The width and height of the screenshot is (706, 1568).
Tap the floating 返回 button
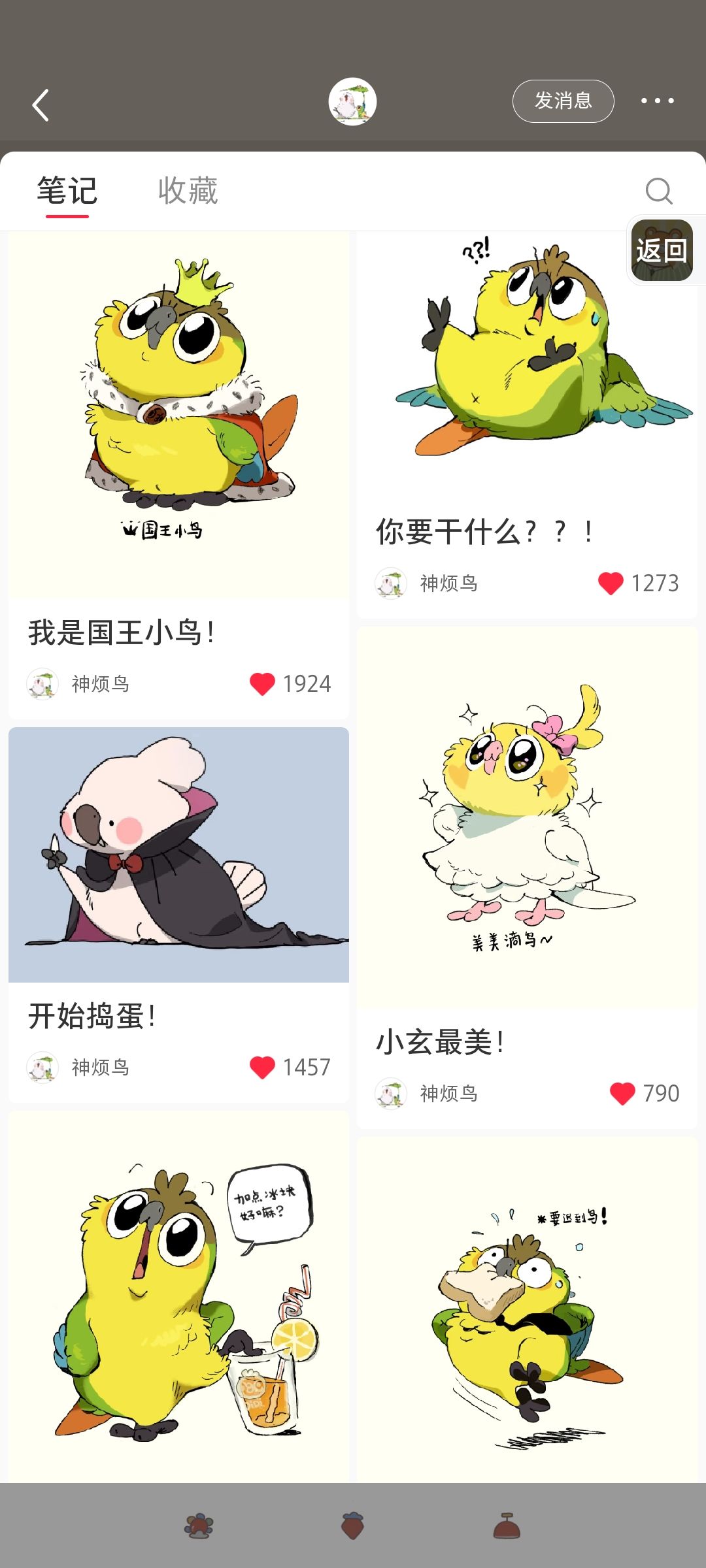(x=662, y=251)
